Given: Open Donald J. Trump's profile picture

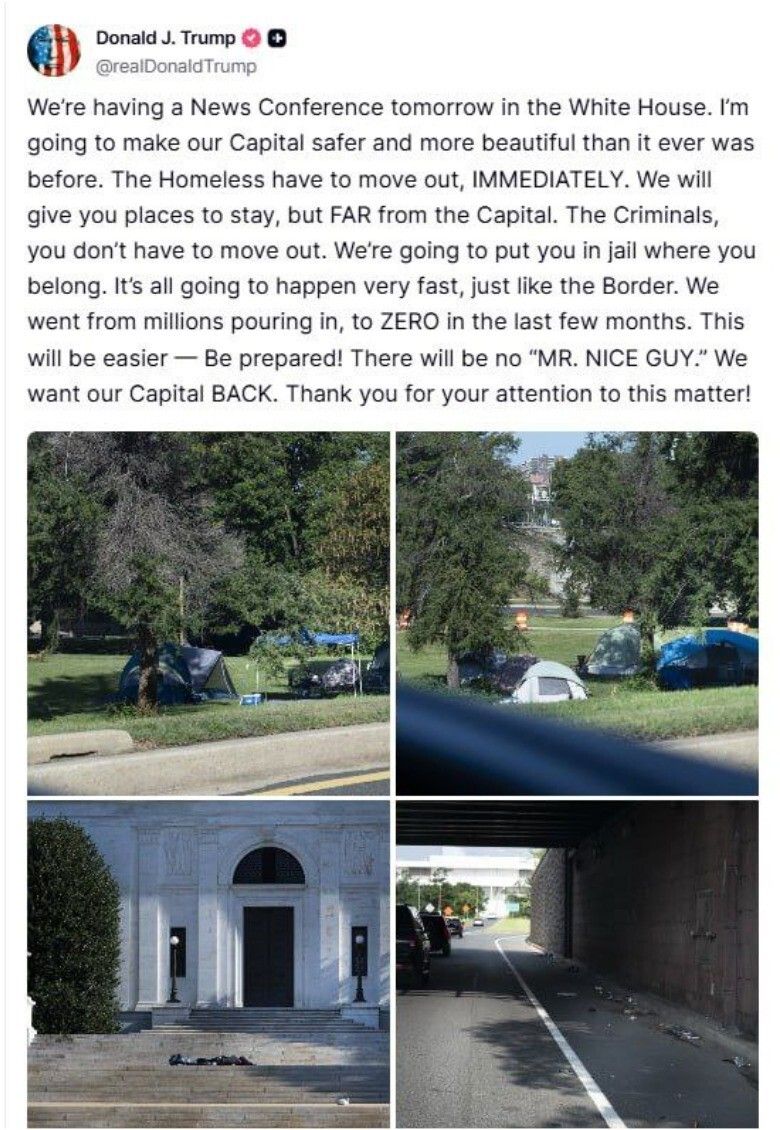Looking at the screenshot, I should click(x=54, y=51).
